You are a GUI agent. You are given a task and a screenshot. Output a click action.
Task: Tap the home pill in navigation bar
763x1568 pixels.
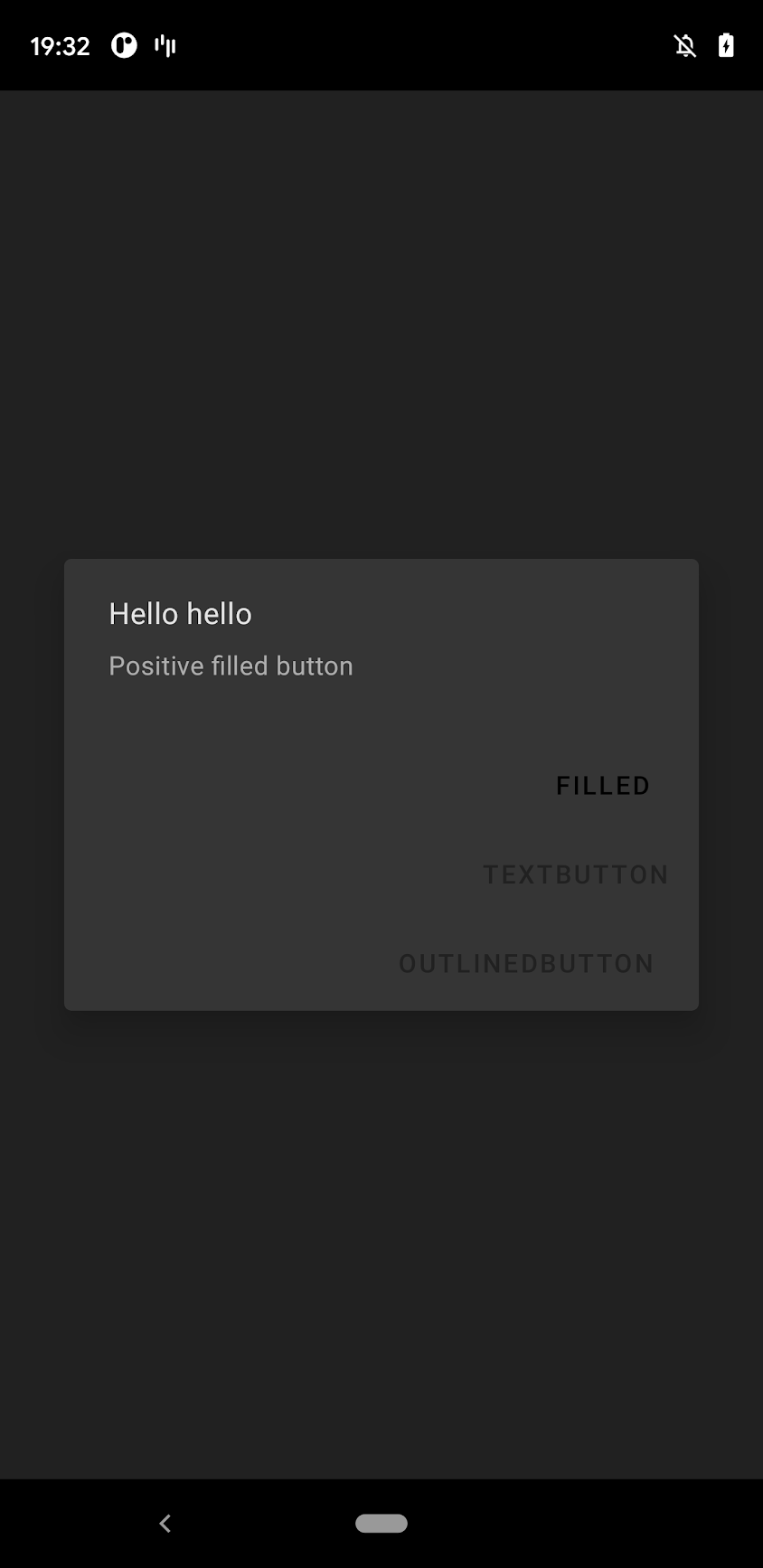pyautogui.click(x=381, y=1524)
